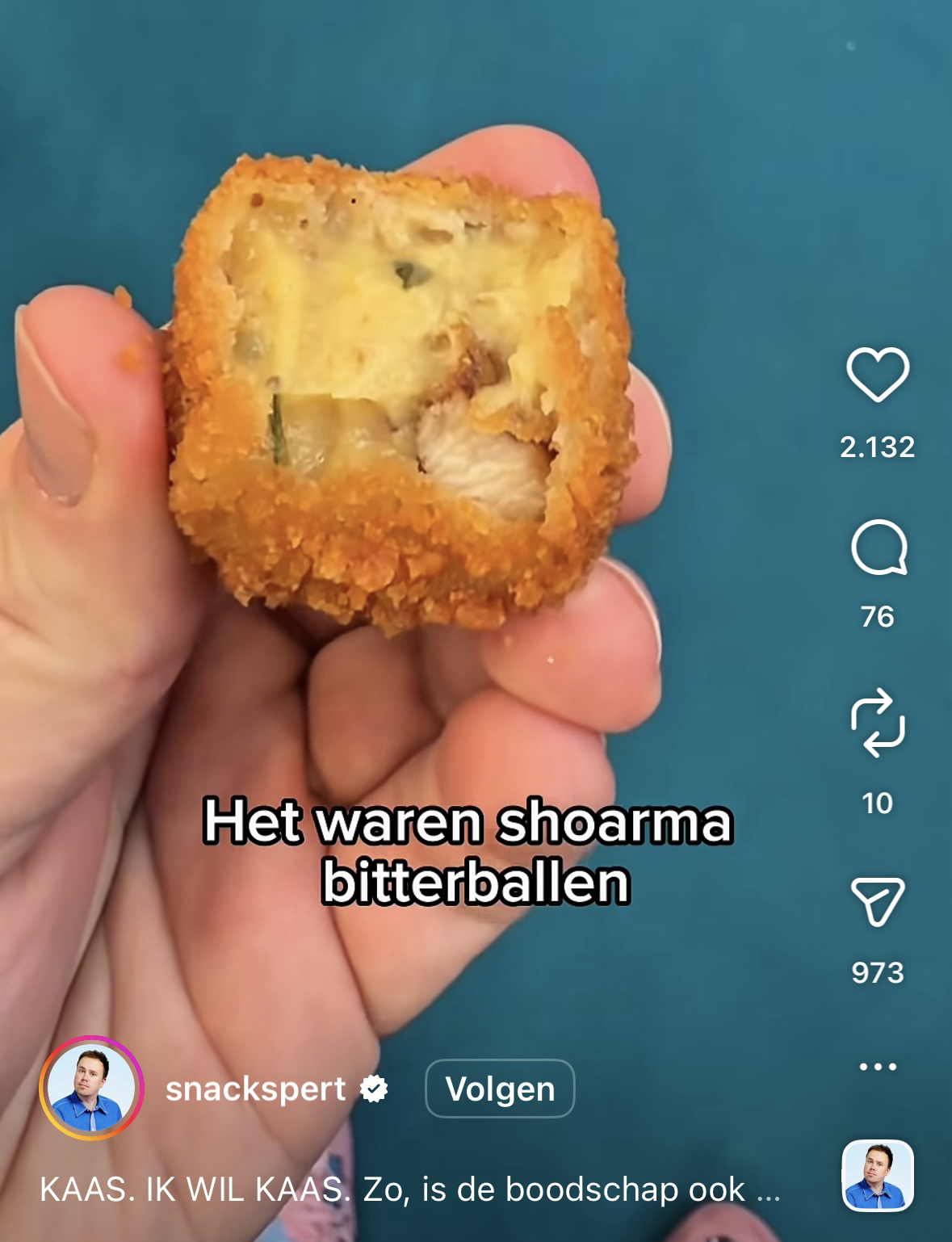The image size is (952, 1242).
Task: Open the snackspert username profile
Action: click(255, 1089)
